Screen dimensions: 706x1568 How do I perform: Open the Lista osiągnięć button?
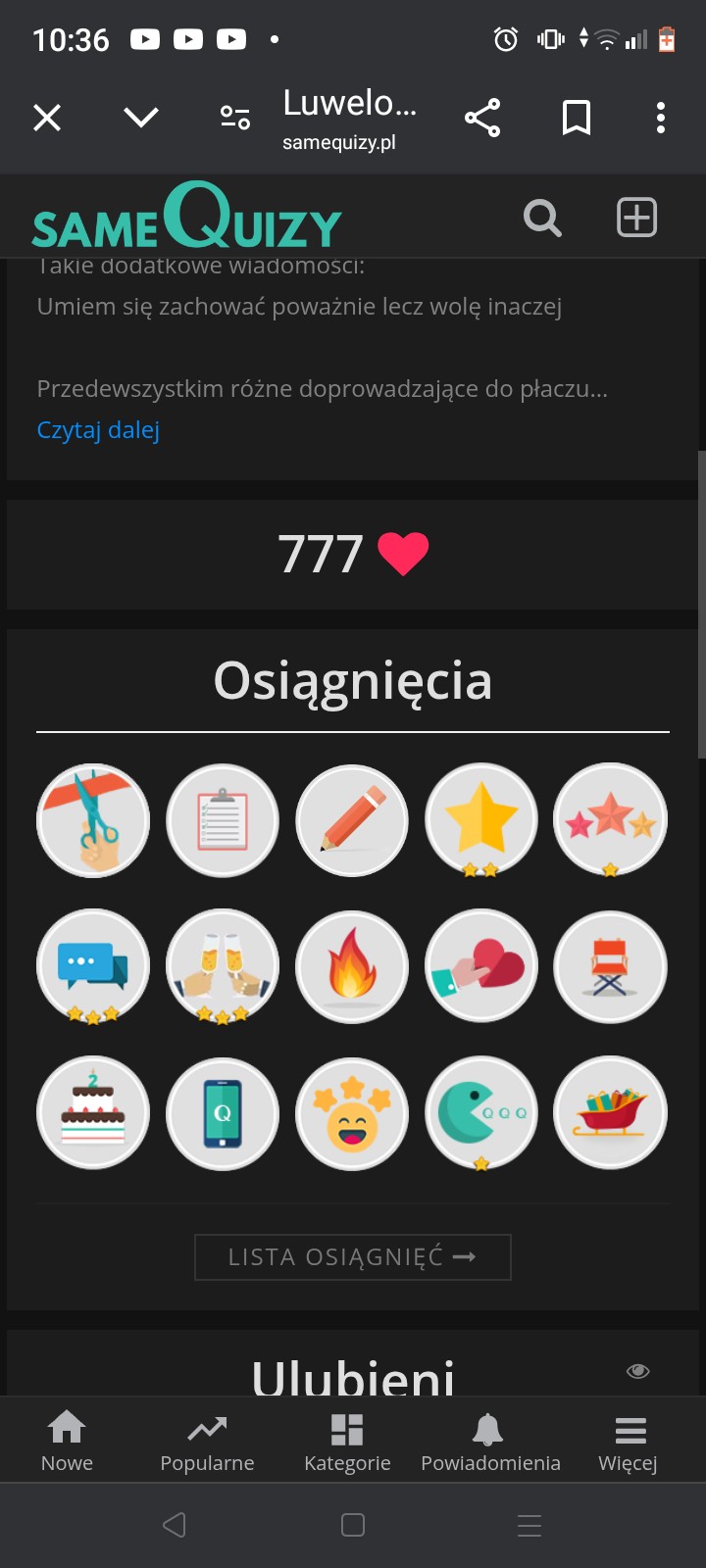[x=353, y=1256]
